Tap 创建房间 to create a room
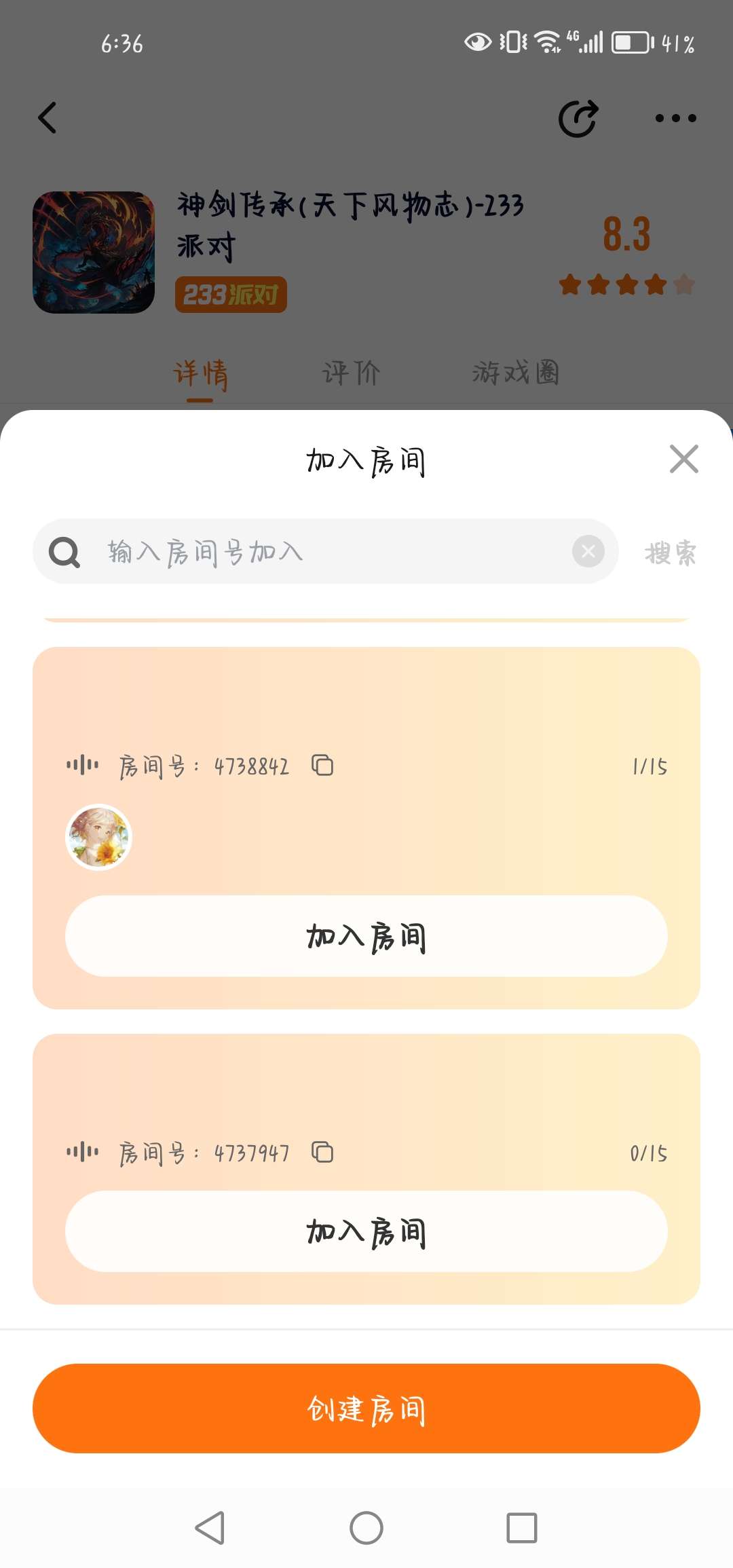Screen dimensions: 733x1568 [x=366, y=1408]
